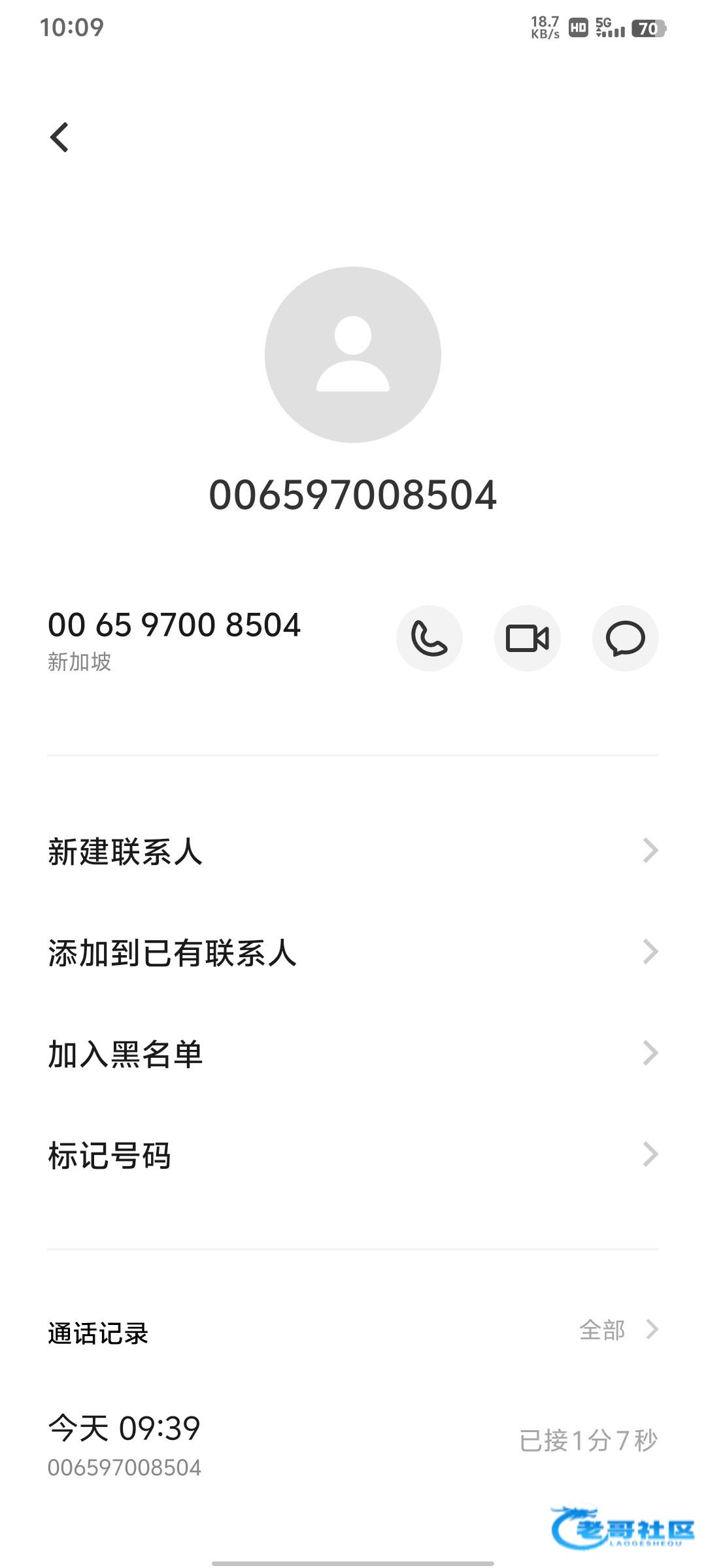Select 添加到已有联系人

tap(353, 953)
